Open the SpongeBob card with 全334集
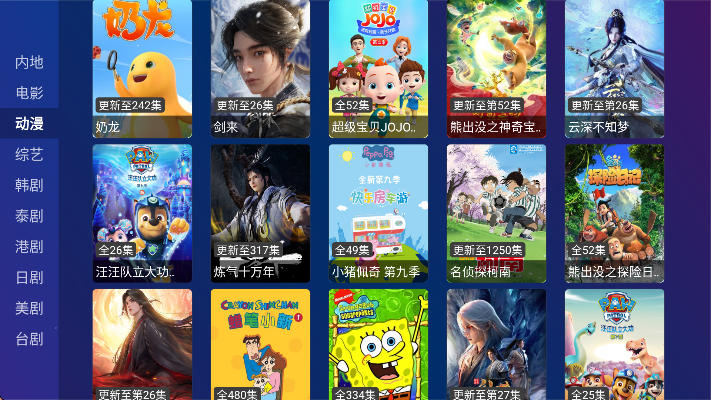Screen dimensions: 711x400 coord(378,345)
